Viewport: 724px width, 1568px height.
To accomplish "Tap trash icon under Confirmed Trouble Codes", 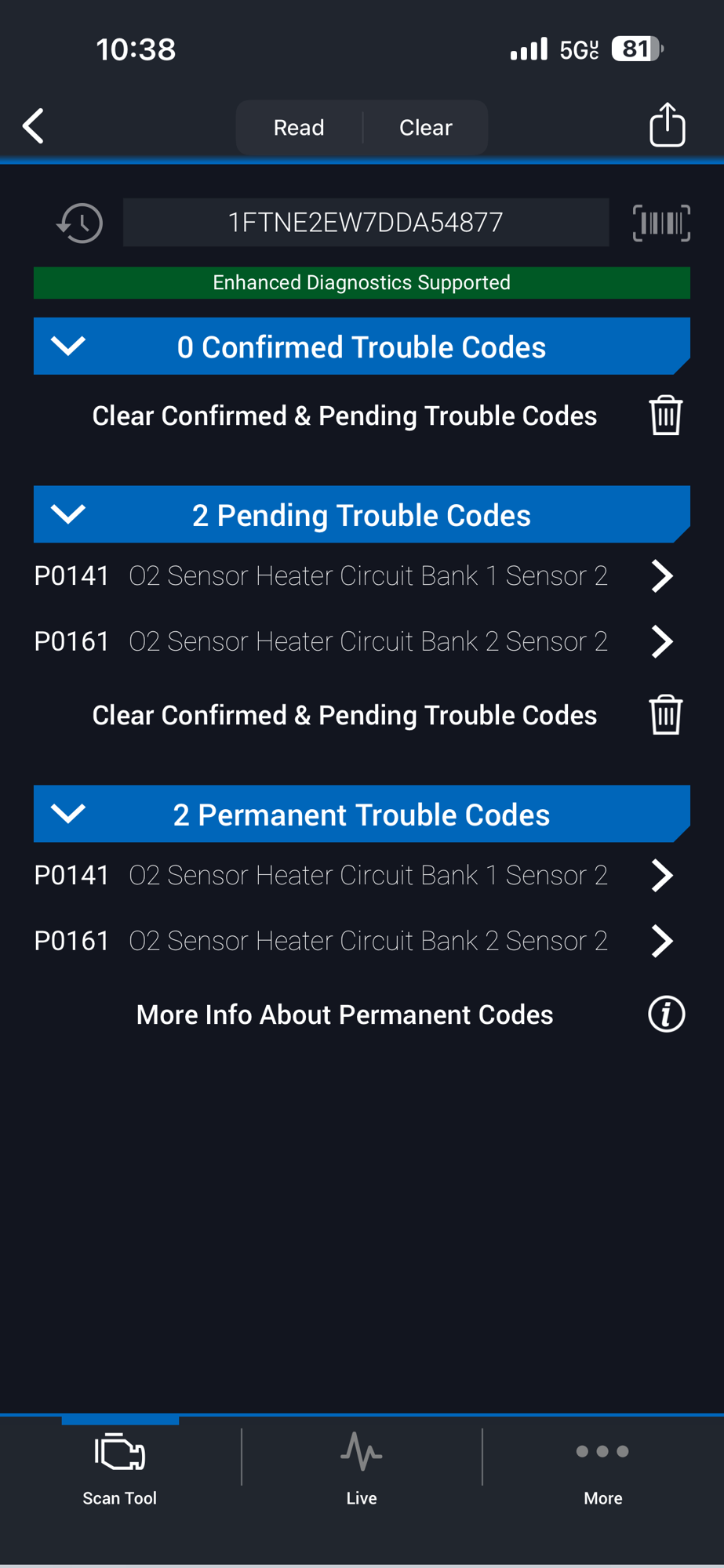I will (666, 415).
